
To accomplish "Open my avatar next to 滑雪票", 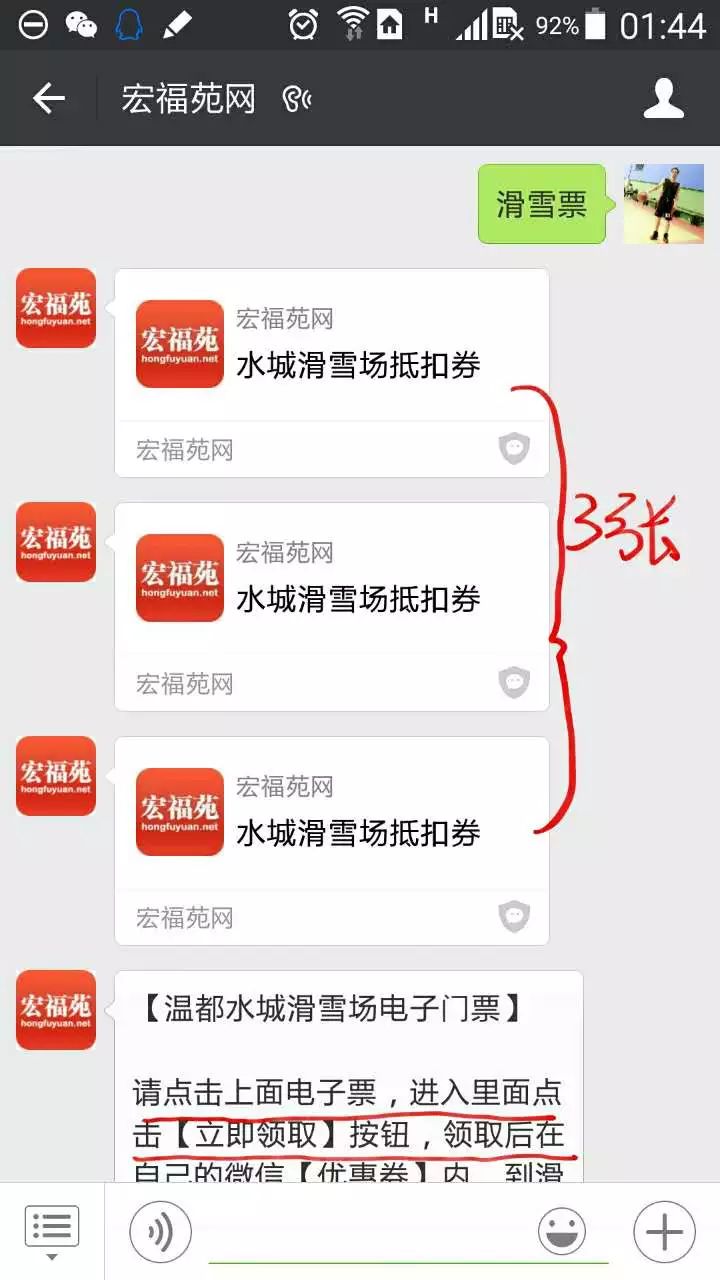I will 663,204.
